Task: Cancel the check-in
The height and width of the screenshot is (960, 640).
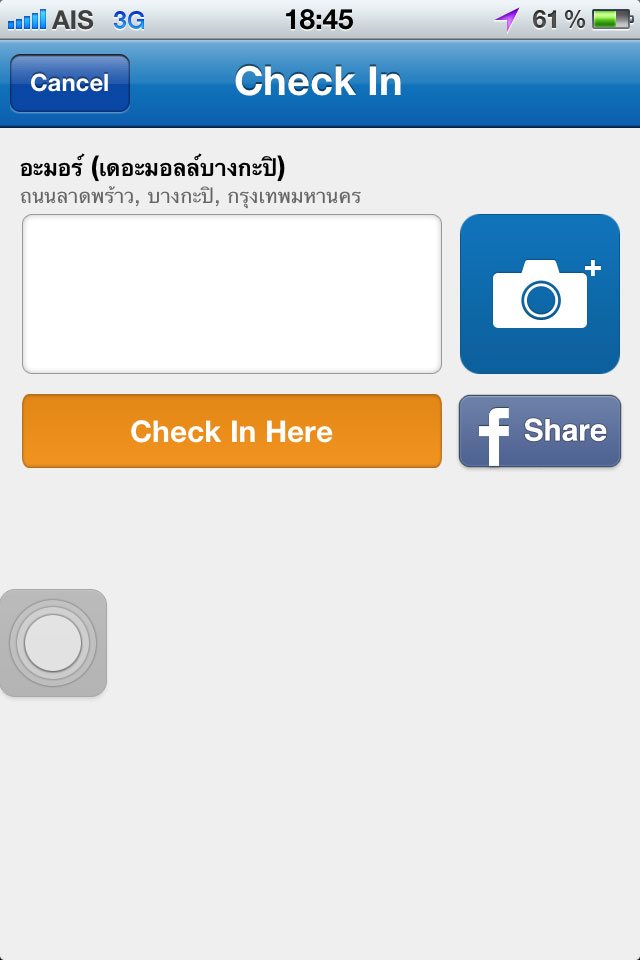Action: tap(69, 83)
